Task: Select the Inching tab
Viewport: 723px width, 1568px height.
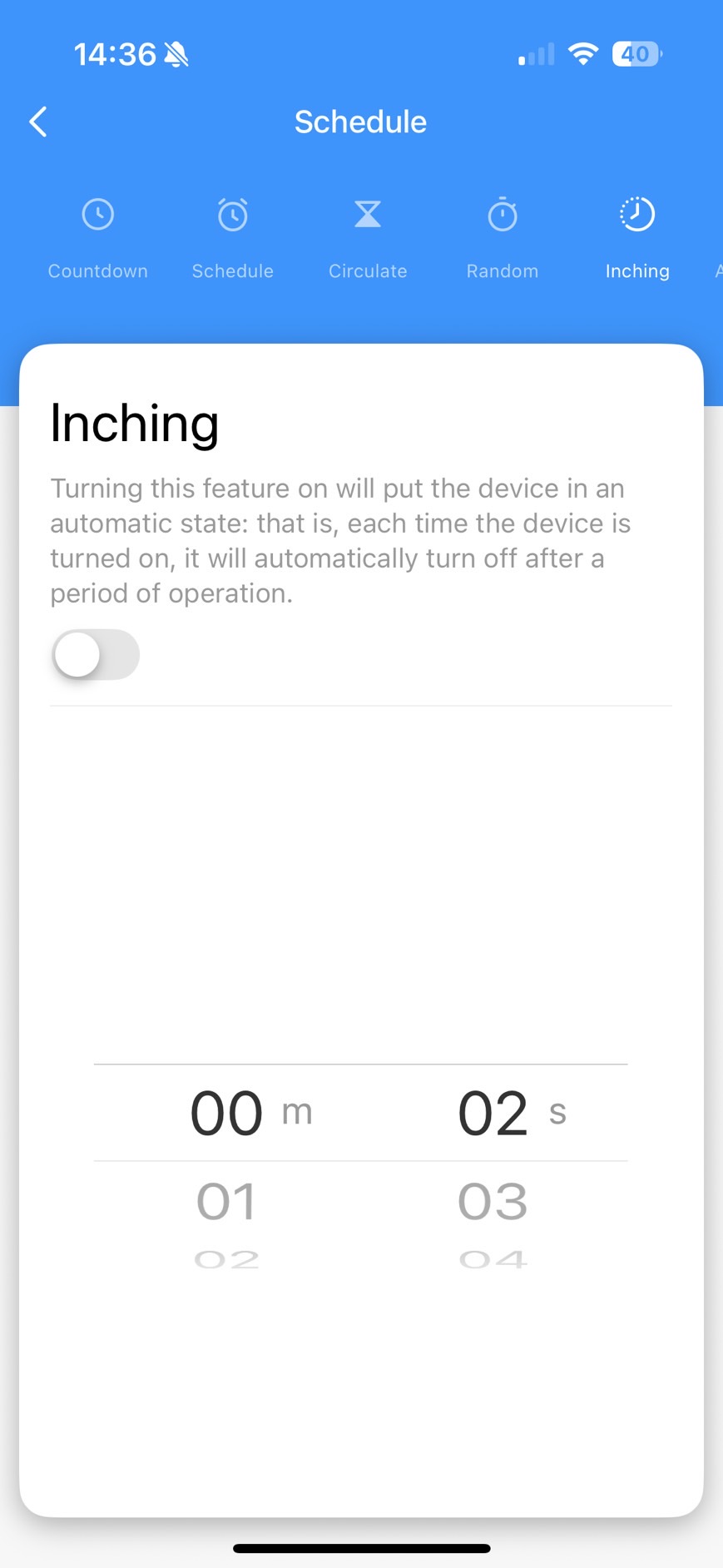Action: [637, 238]
